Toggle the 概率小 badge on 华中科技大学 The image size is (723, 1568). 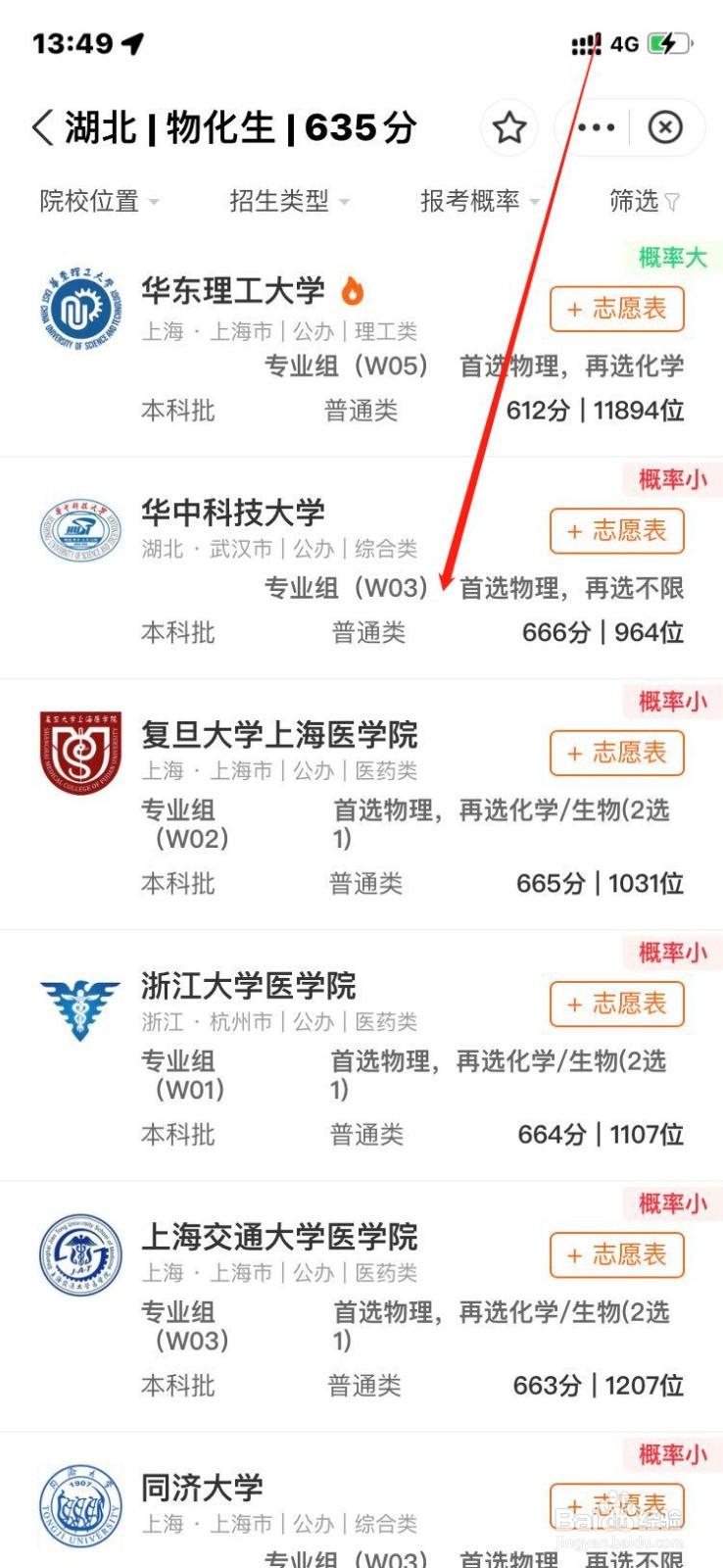pyautogui.click(x=671, y=480)
